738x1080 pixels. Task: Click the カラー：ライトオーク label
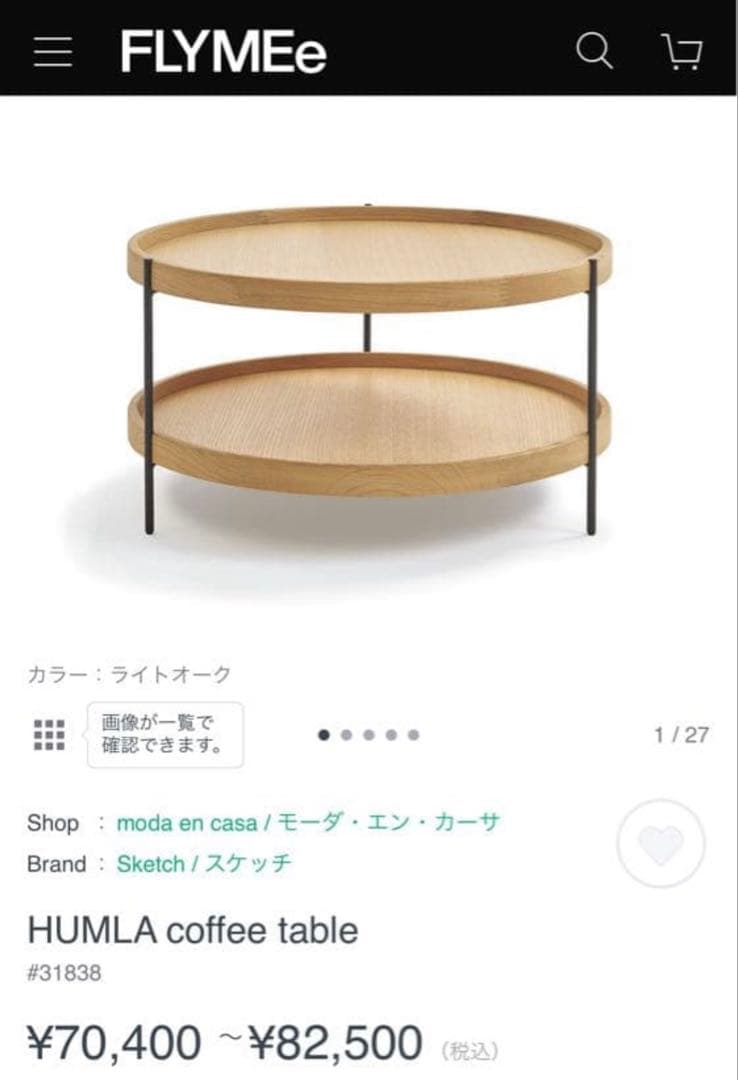pyautogui.click(x=128, y=675)
